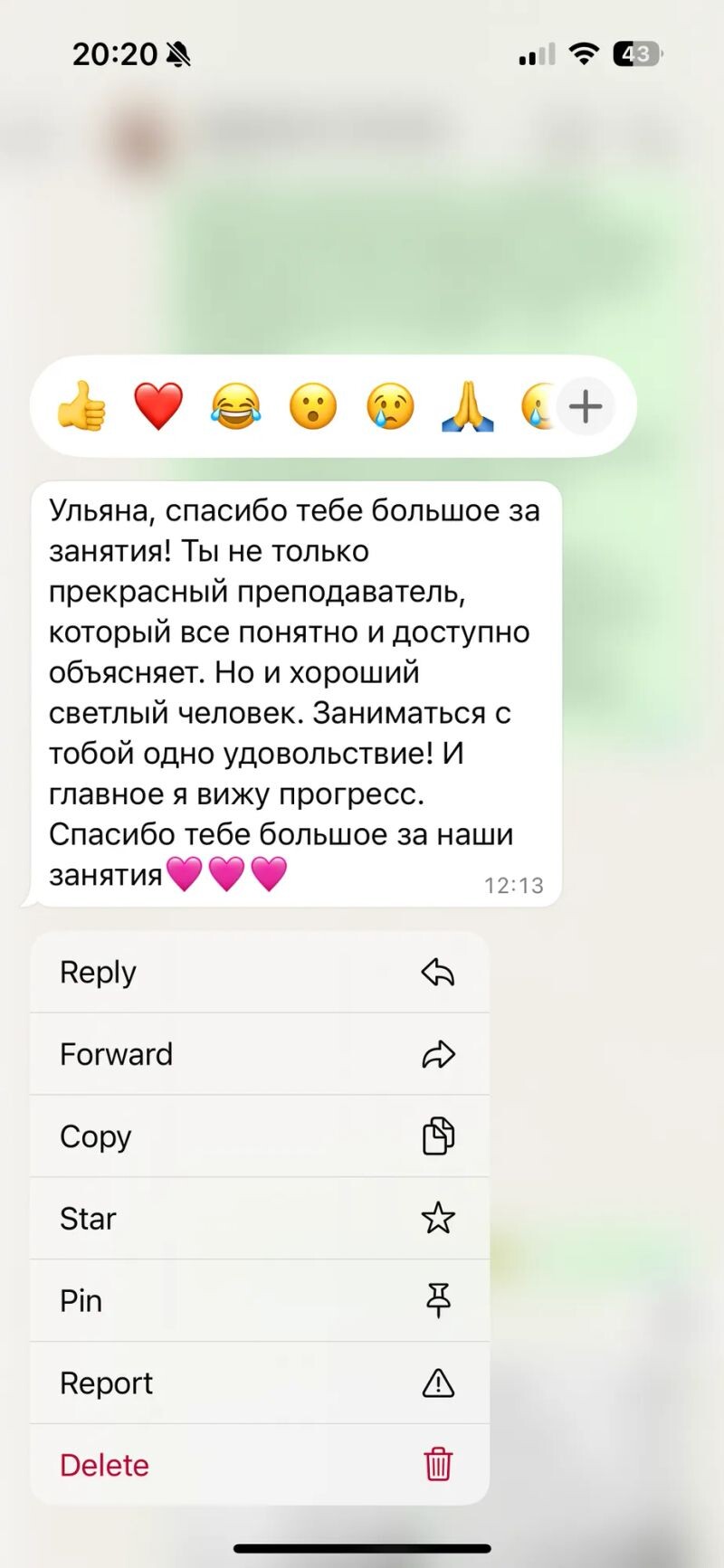Select Reply in the message menu
This screenshot has height=1568, width=724.
point(260,973)
